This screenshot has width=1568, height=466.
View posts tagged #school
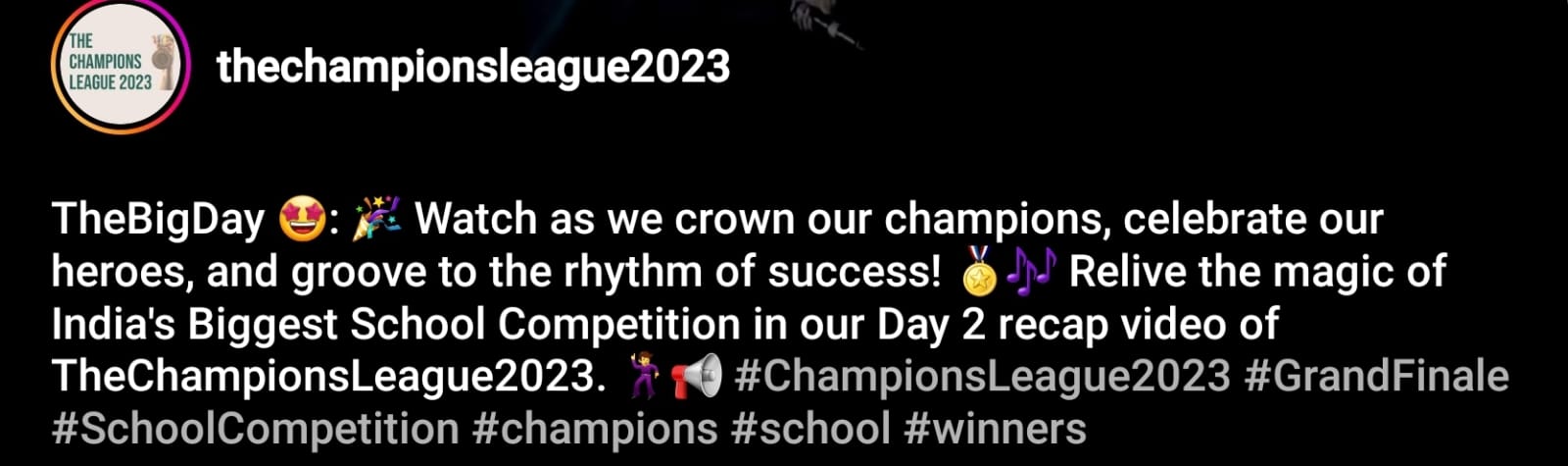click(810, 429)
